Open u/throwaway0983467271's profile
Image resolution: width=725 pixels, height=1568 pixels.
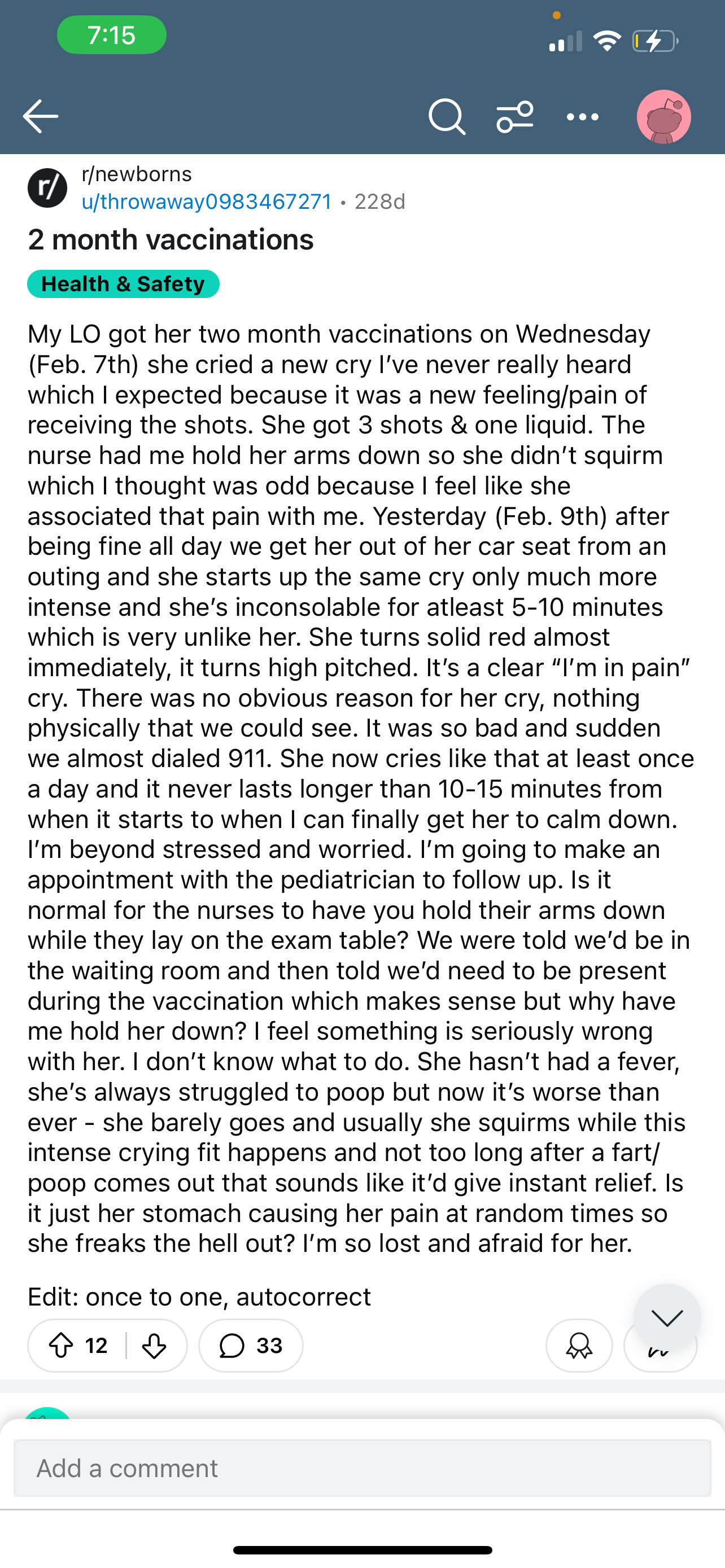(x=207, y=202)
